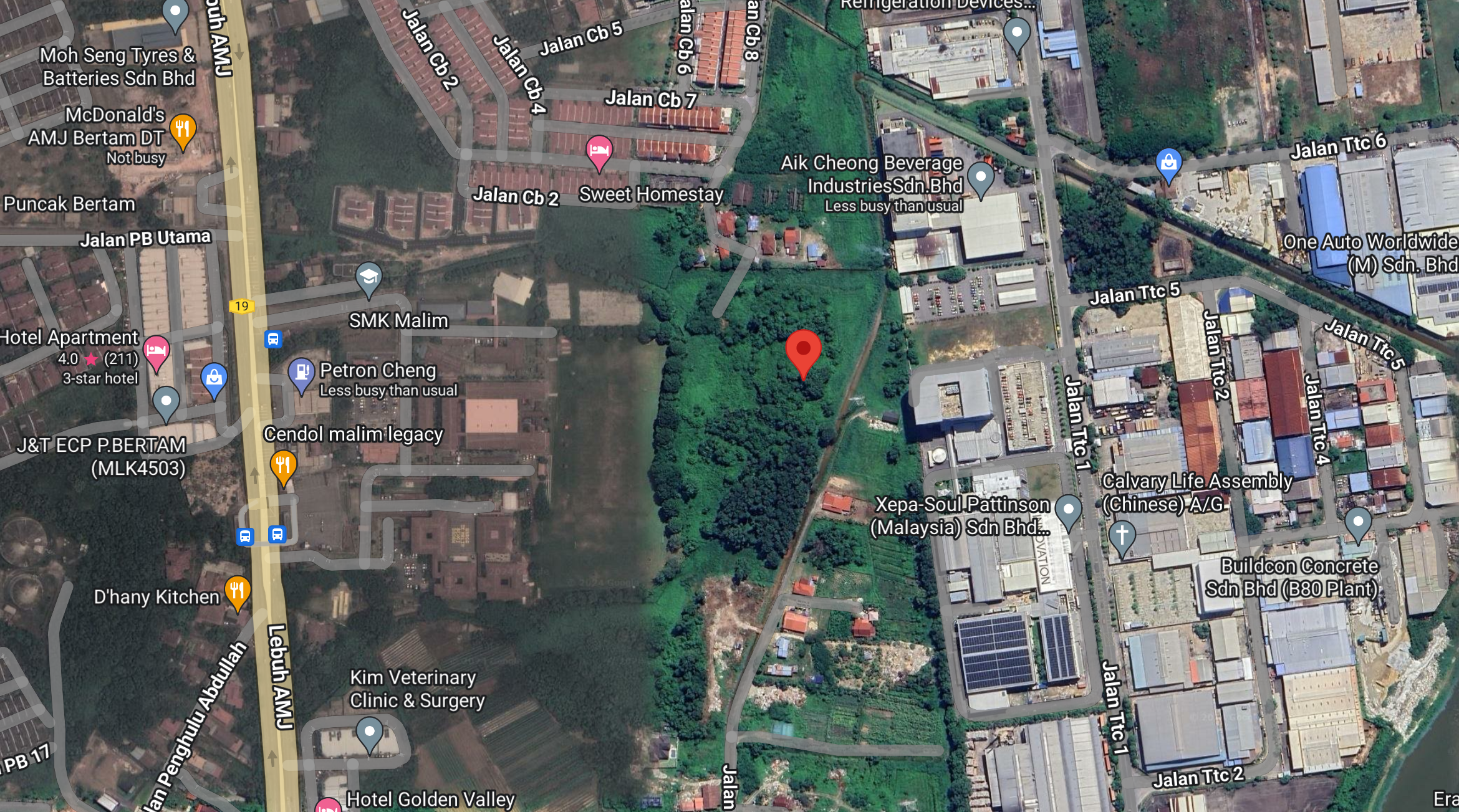The height and width of the screenshot is (812, 1459).
Task: Open Kim Veterinary Clinic & Surgery marker
Action: [369, 732]
